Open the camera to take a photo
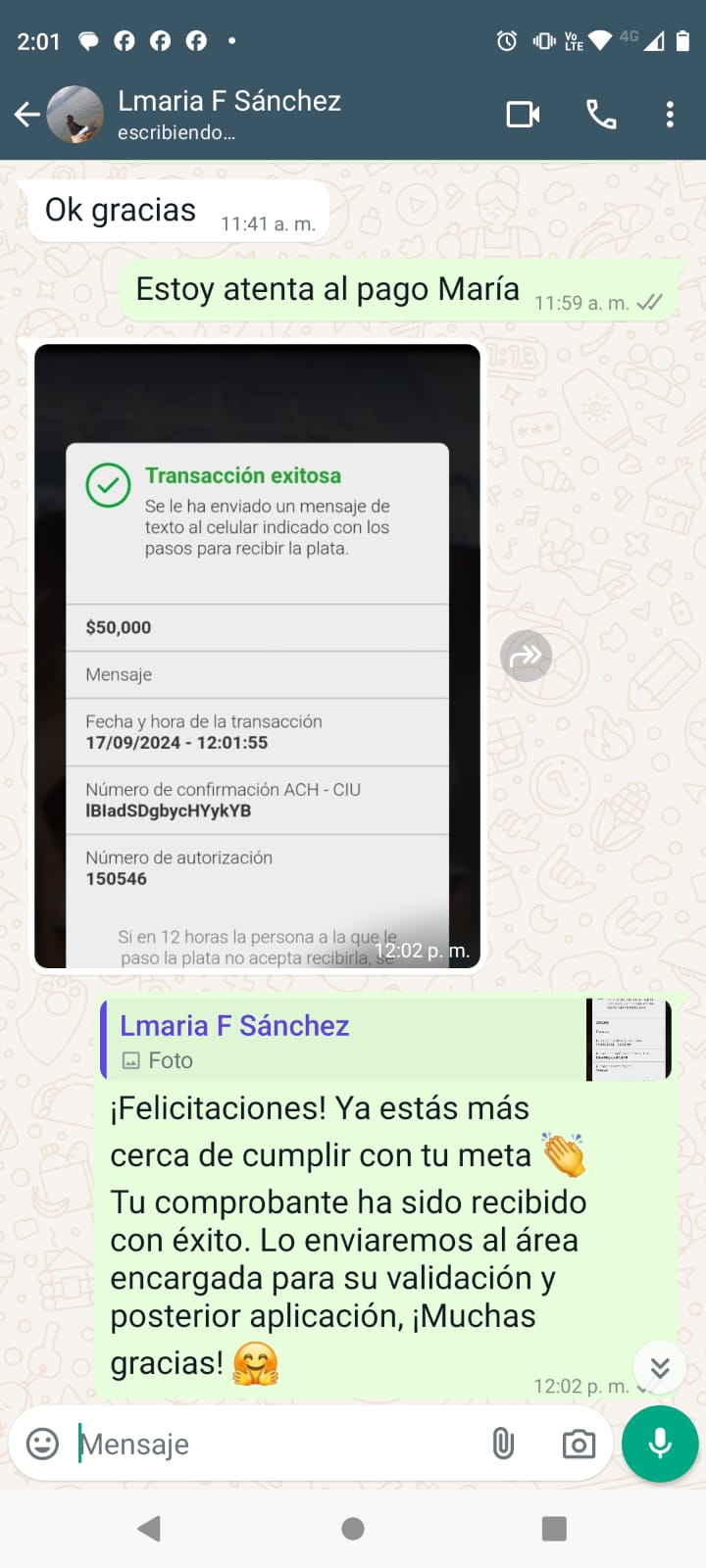 (x=579, y=1444)
